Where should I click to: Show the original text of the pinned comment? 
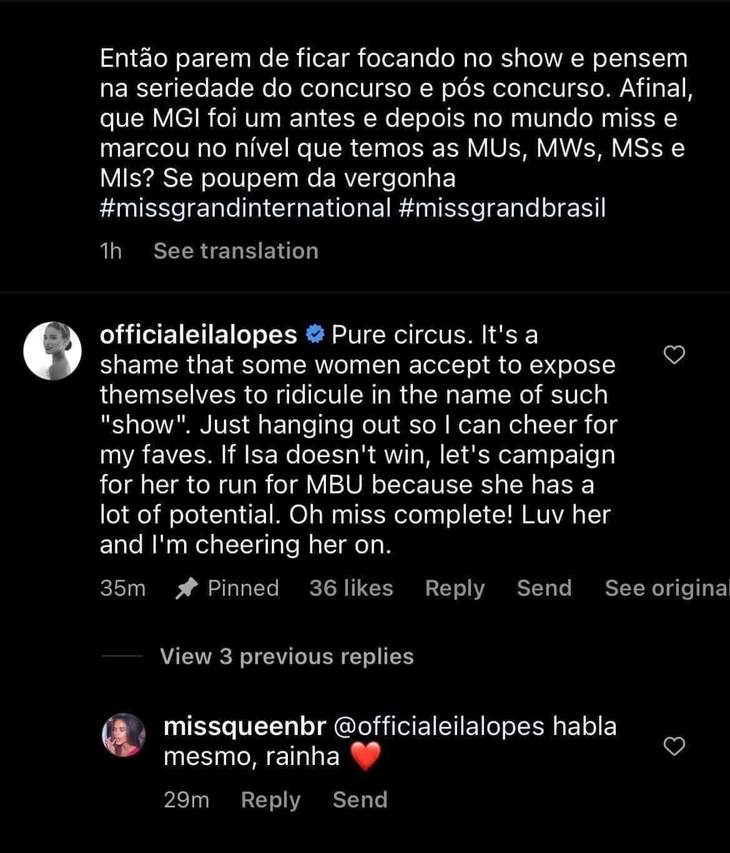(x=664, y=589)
